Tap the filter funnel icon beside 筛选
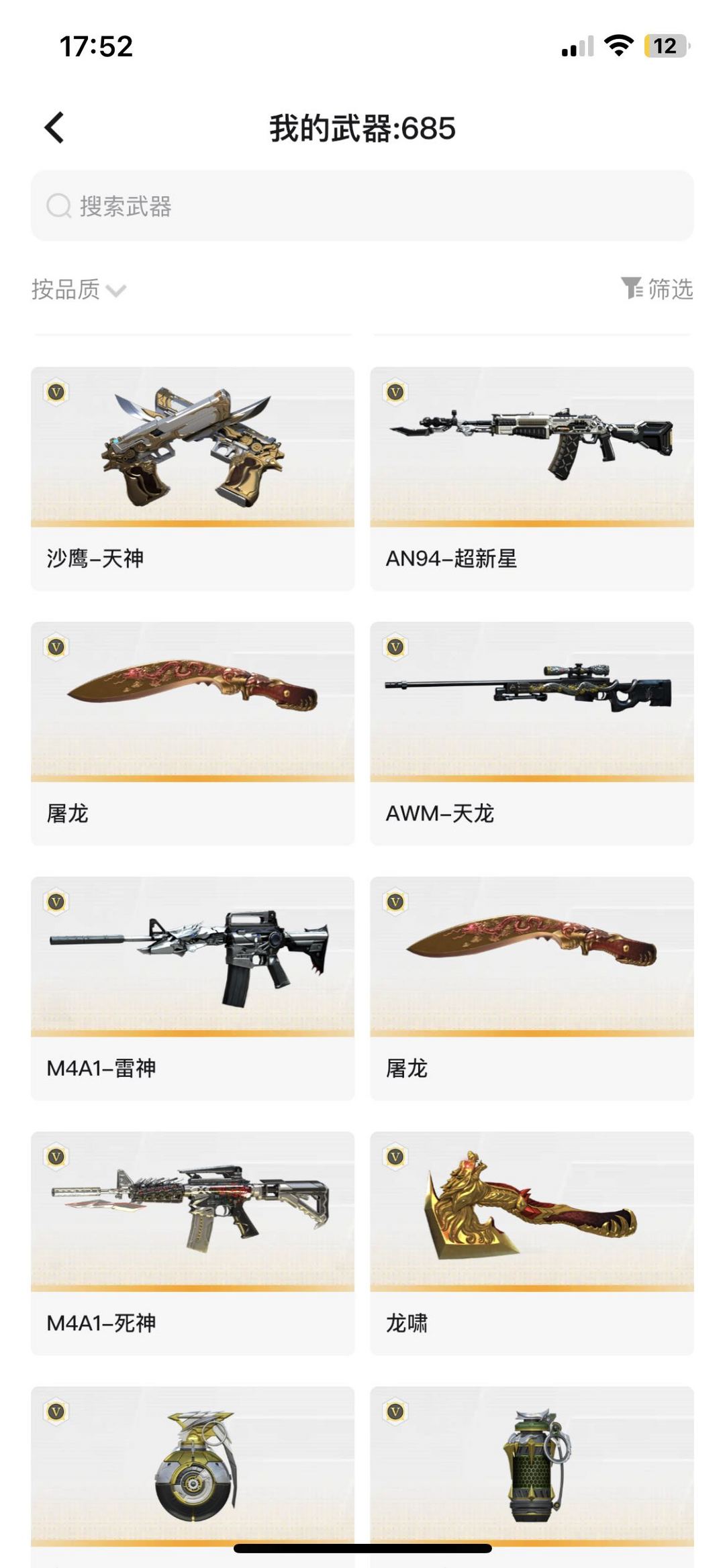The image size is (725, 1568). 632,287
